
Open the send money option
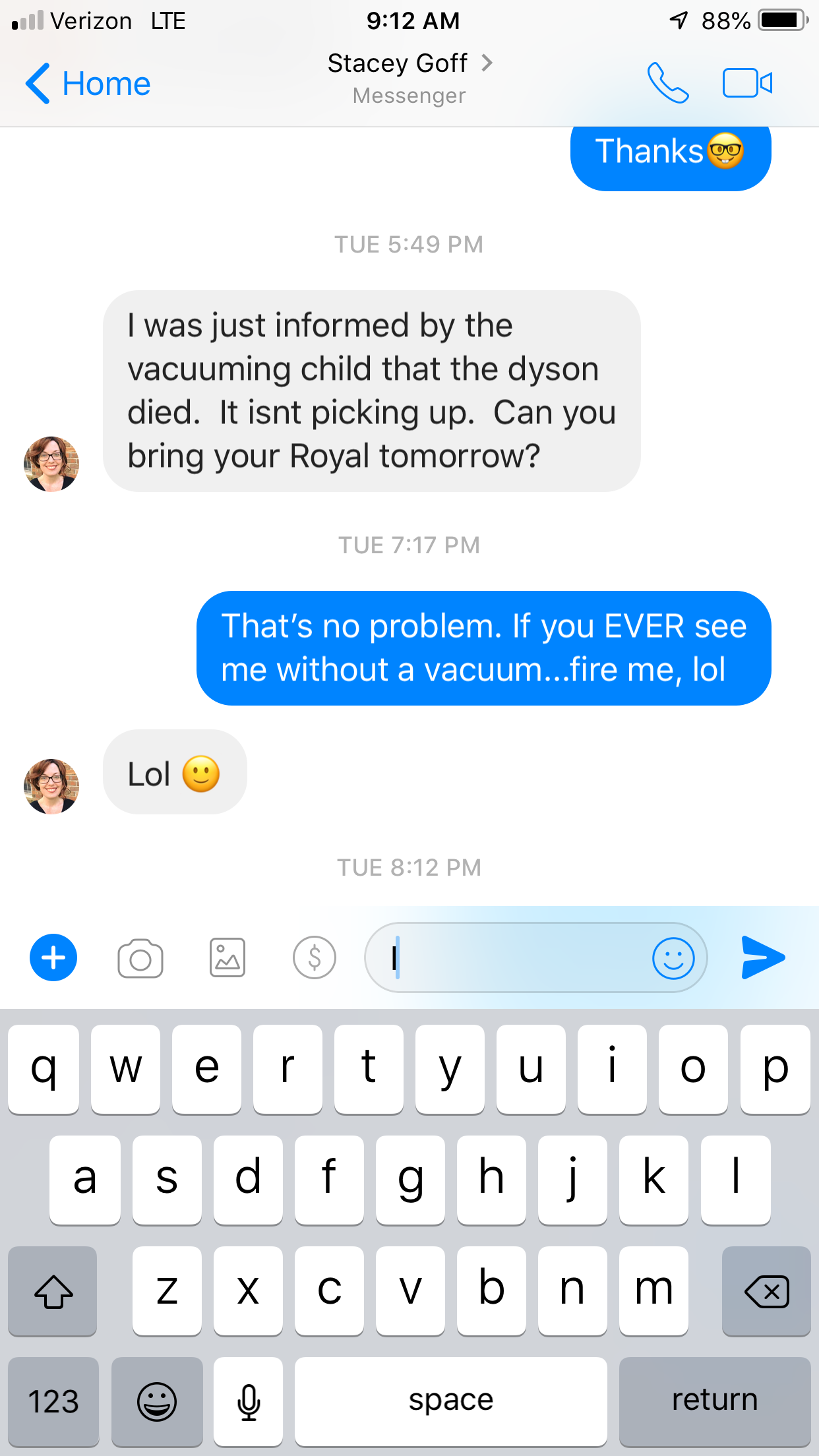click(315, 957)
